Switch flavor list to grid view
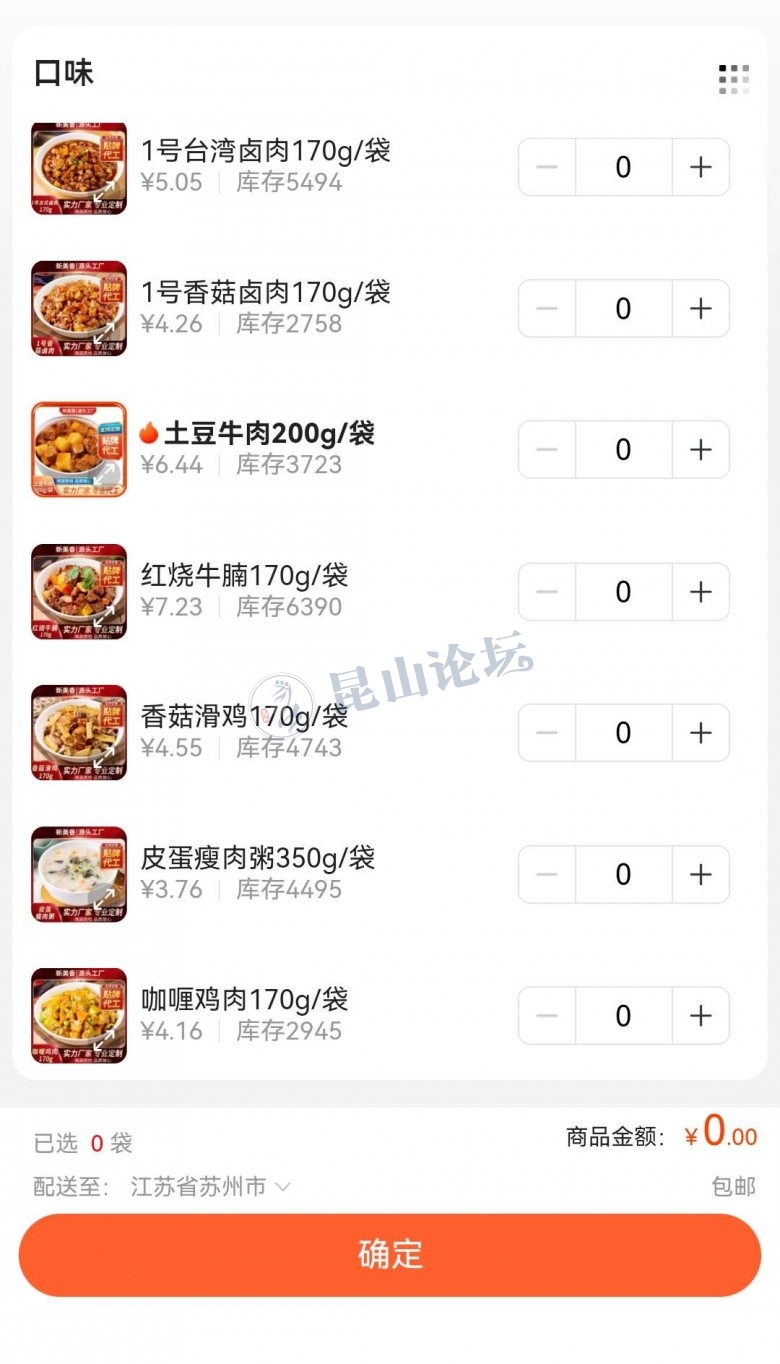This screenshot has width=780, height=1364. (733, 79)
